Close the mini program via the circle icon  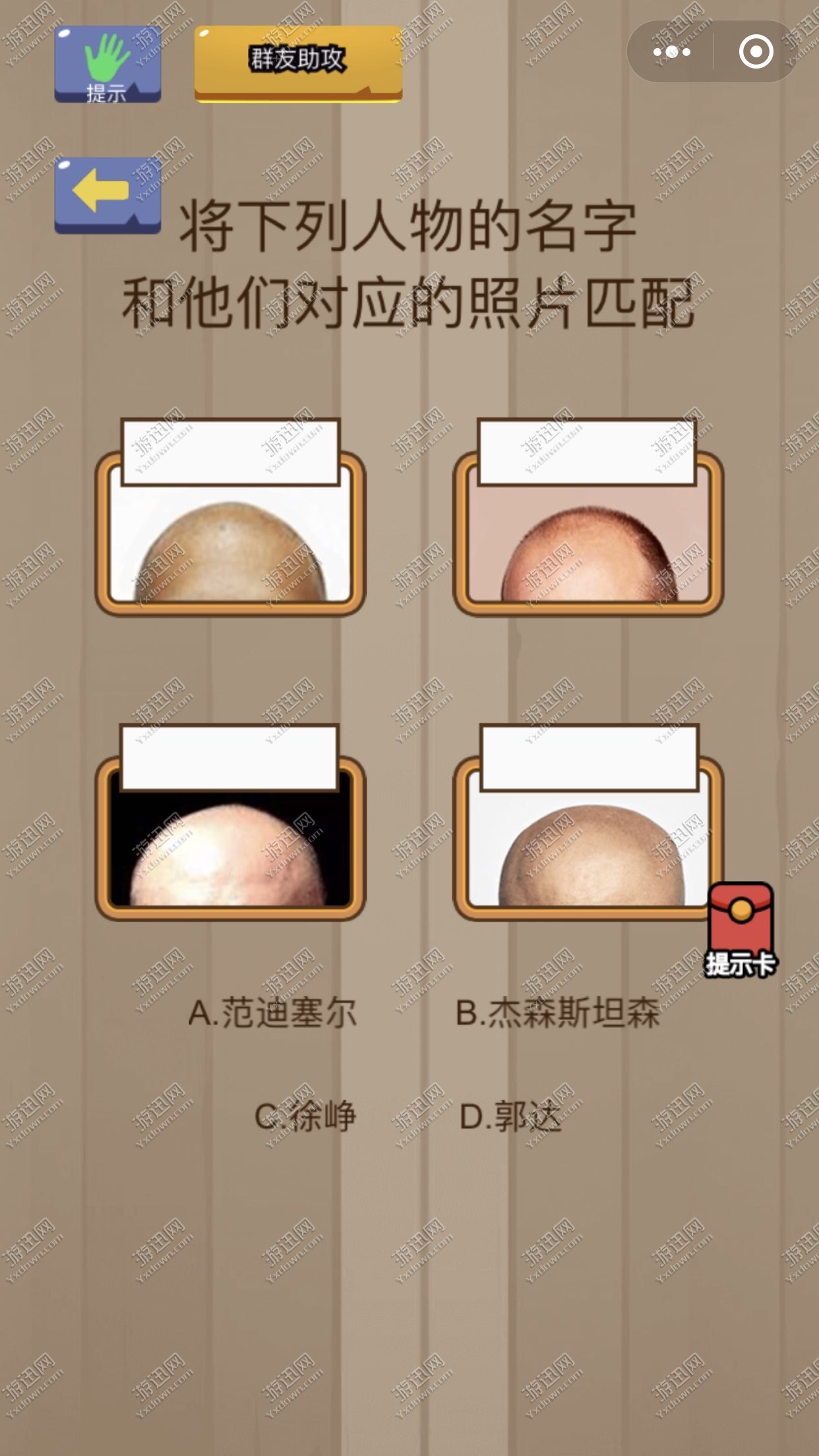pos(756,51)
